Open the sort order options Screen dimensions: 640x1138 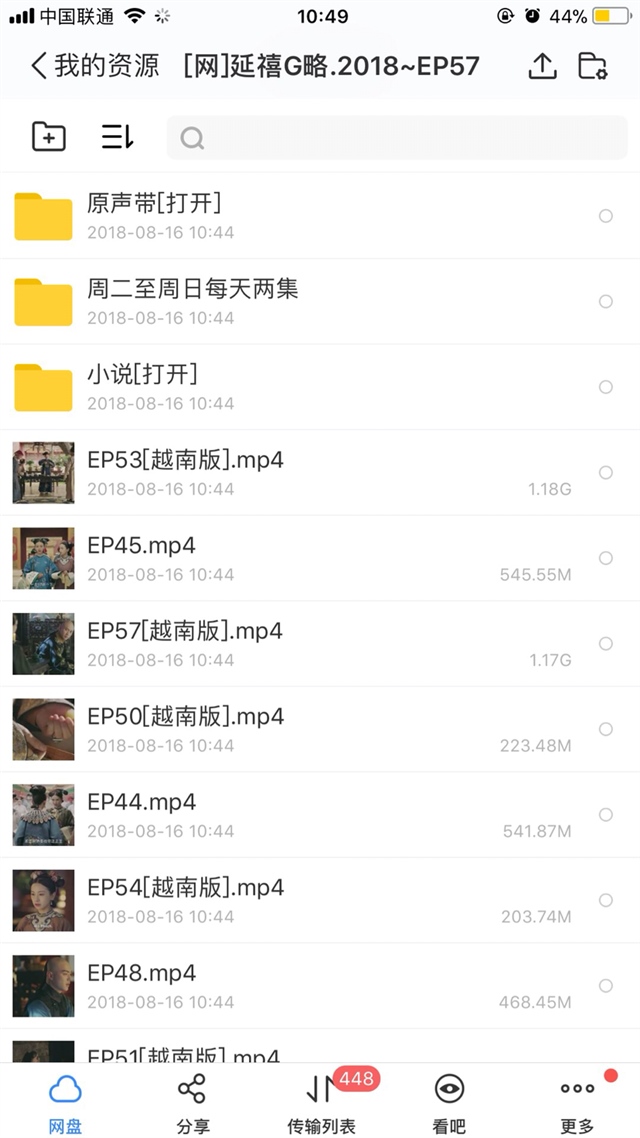[x=117, y=137]
